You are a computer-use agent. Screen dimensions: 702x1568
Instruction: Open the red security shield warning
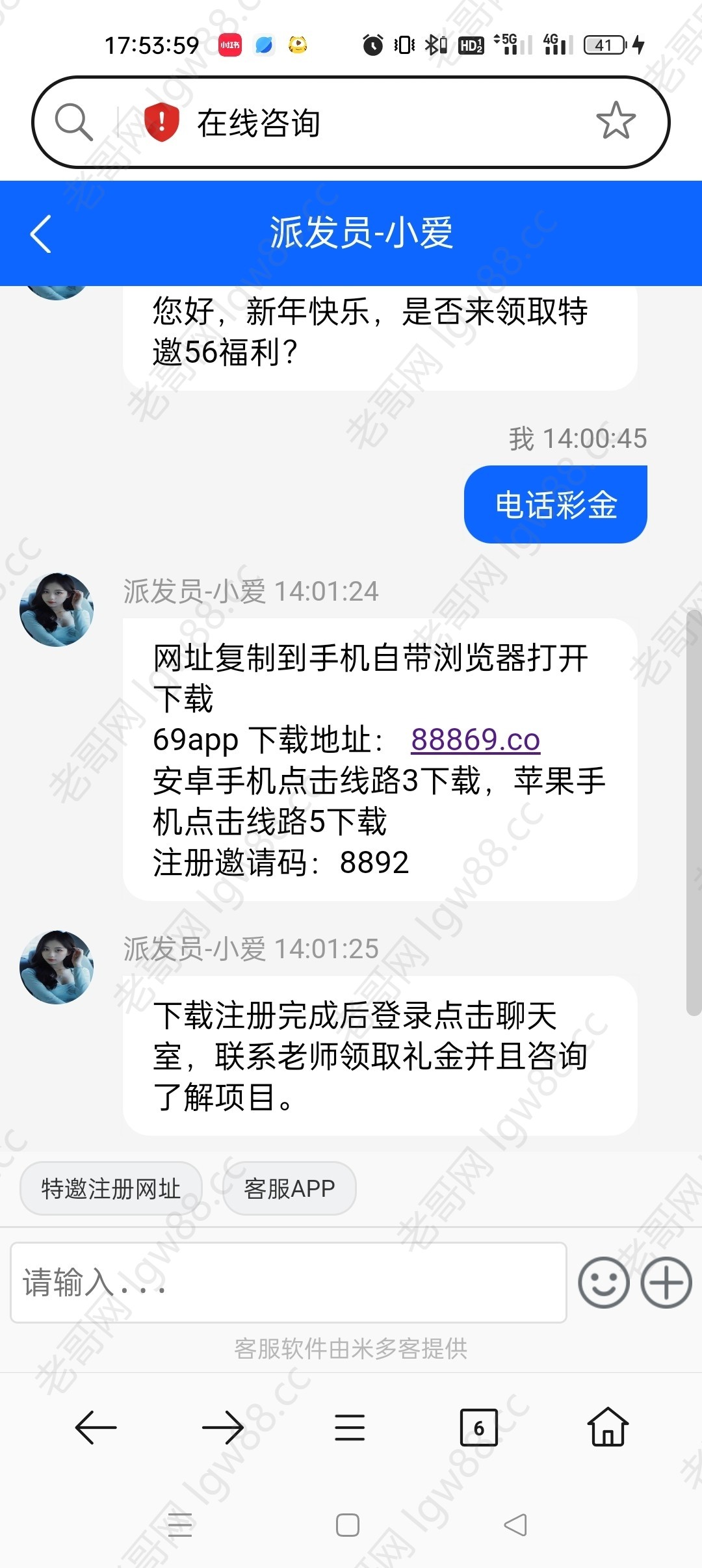[161, 122]
